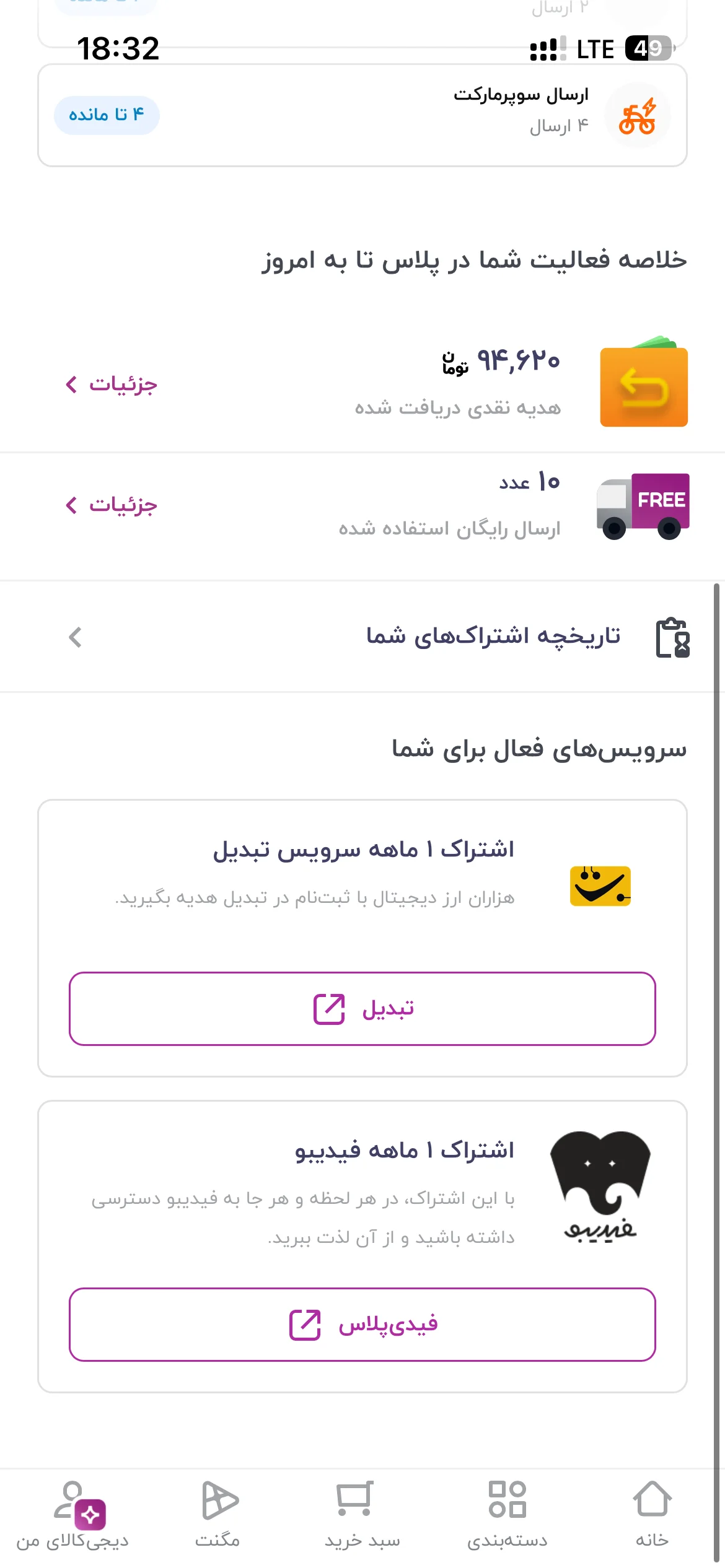Open the supermarket delivery card
Viewport: 725px width, 1568px height.
coord(362,115)
